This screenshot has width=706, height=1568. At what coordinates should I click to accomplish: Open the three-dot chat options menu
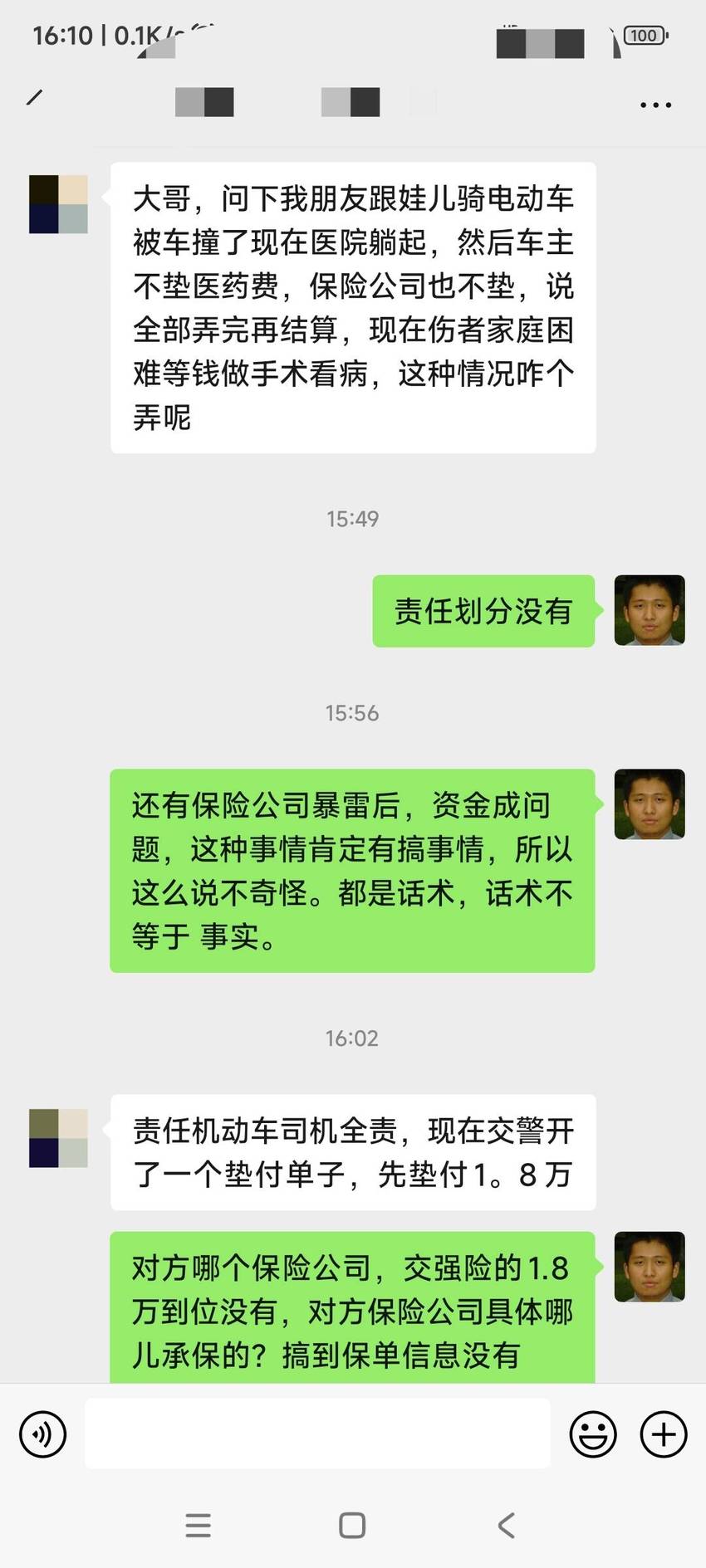point(655,105)
